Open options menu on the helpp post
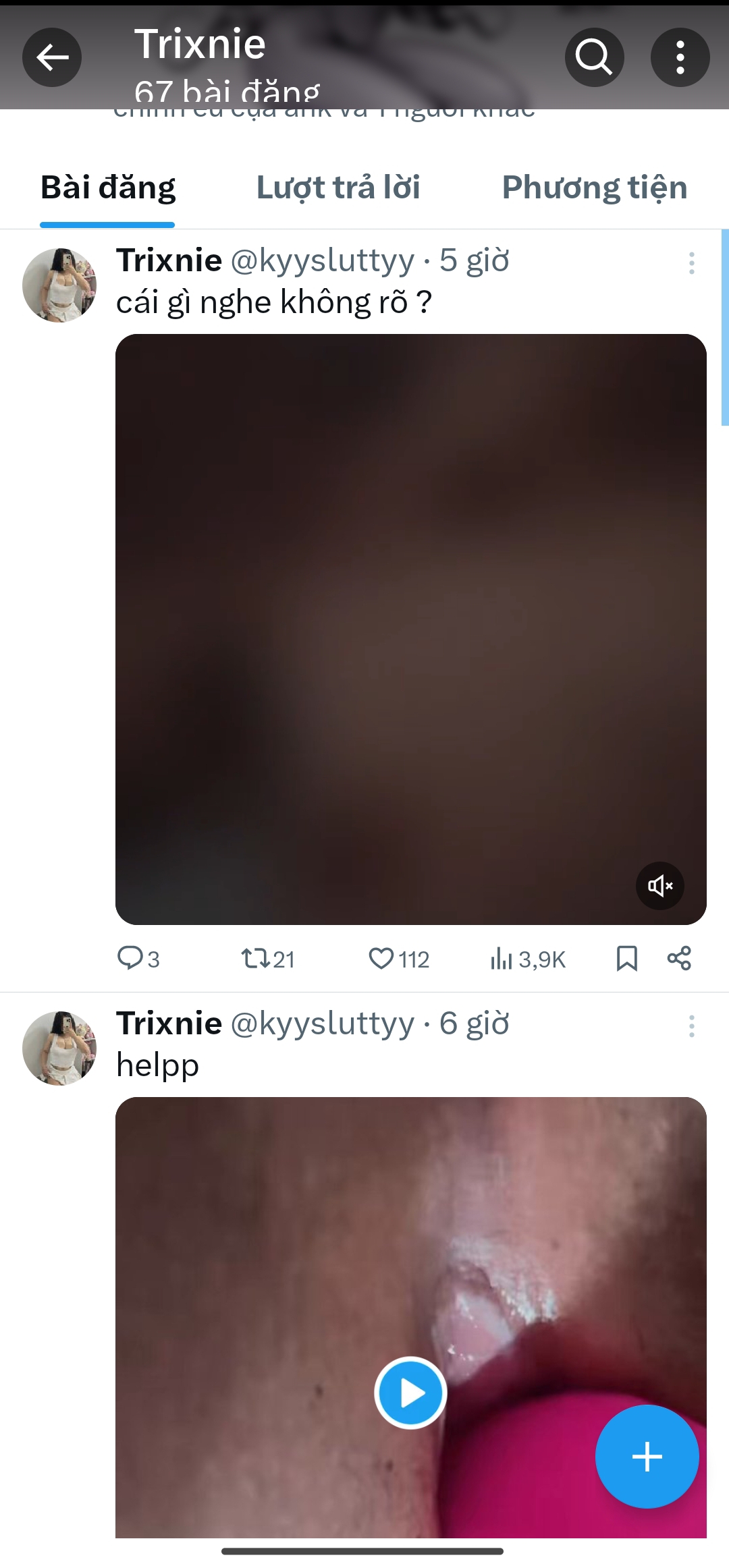The width and height of the screenshot is (729, 1568). click(691, 1026)
